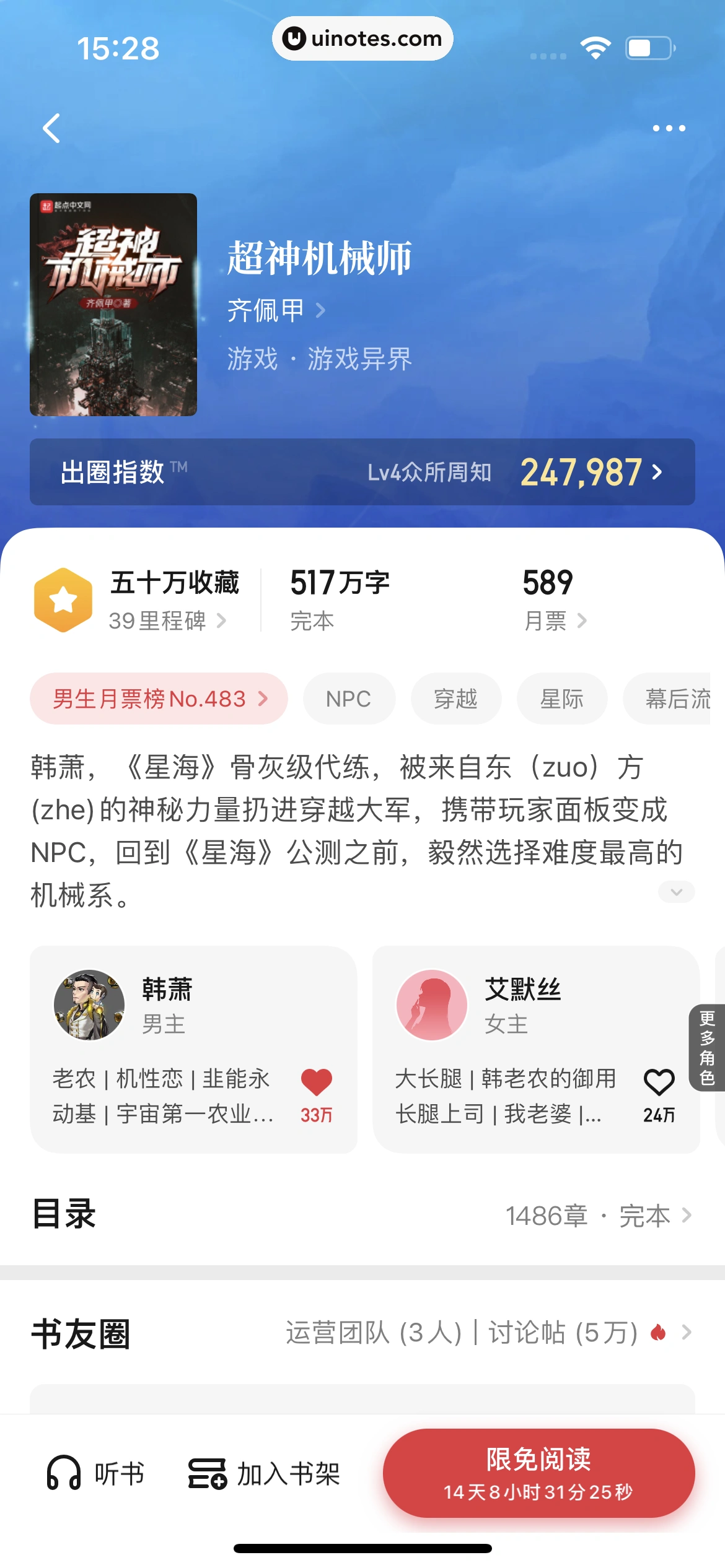Image resolution: width=725 pixels, height=1568 pixels.
Task: Open the more options (…) icon
Action: click(669, 128)
